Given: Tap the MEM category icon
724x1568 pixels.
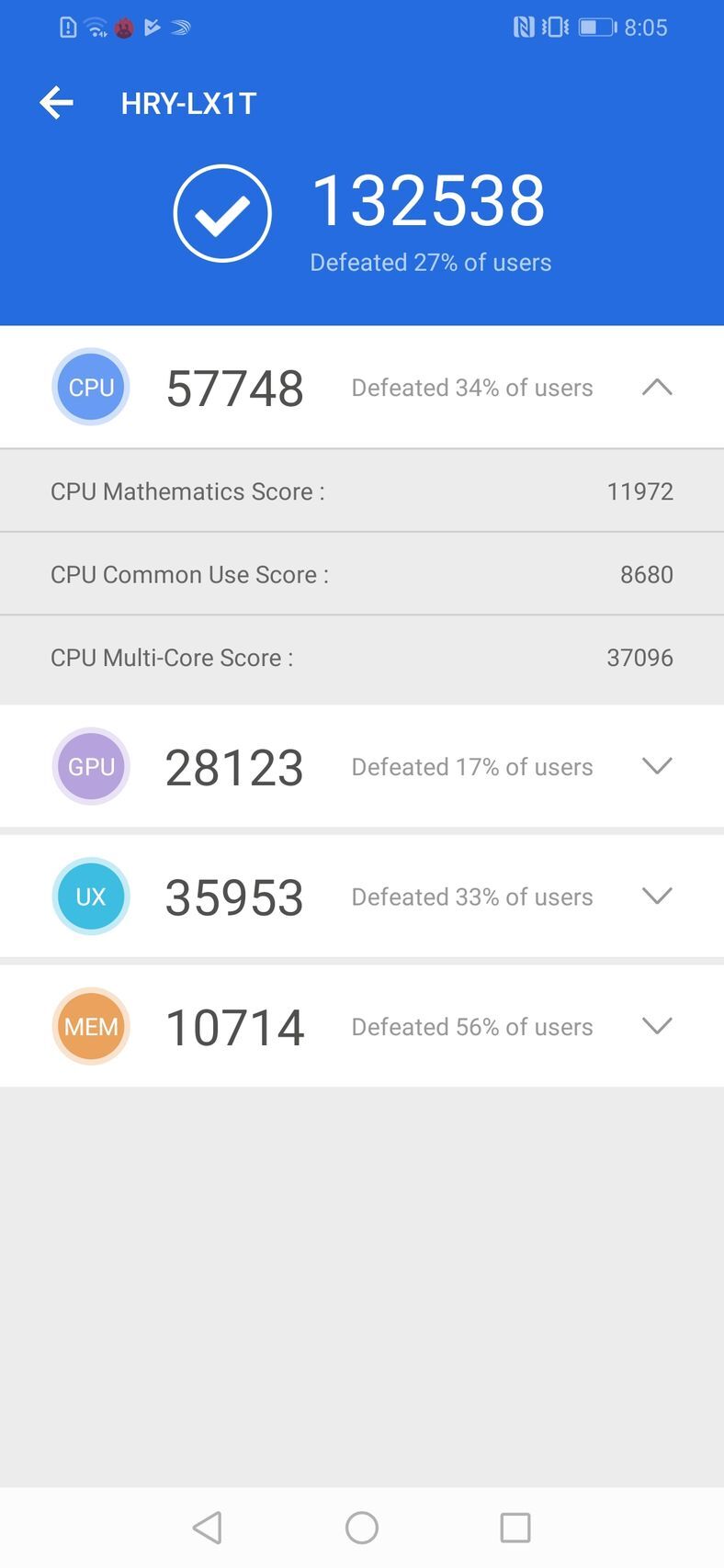Looking at the screenshot, I should (x=90, y=1026).
